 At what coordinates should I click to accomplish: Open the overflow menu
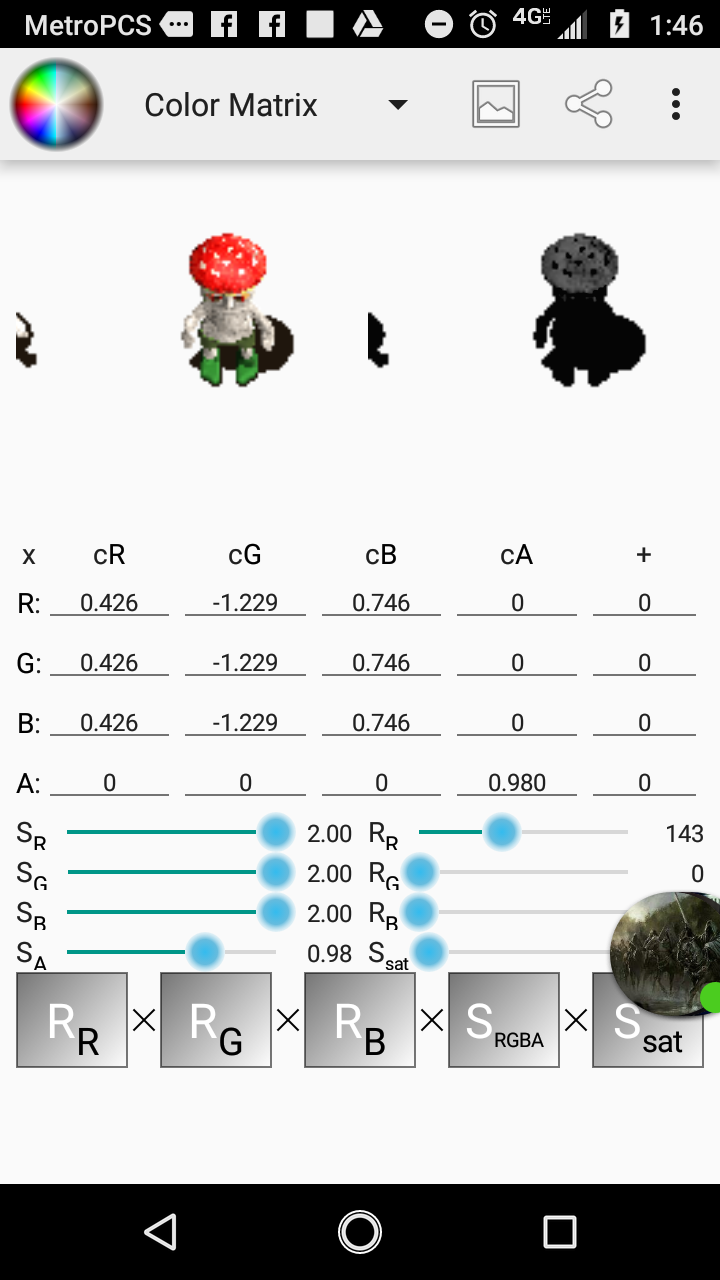pos(676,104)
